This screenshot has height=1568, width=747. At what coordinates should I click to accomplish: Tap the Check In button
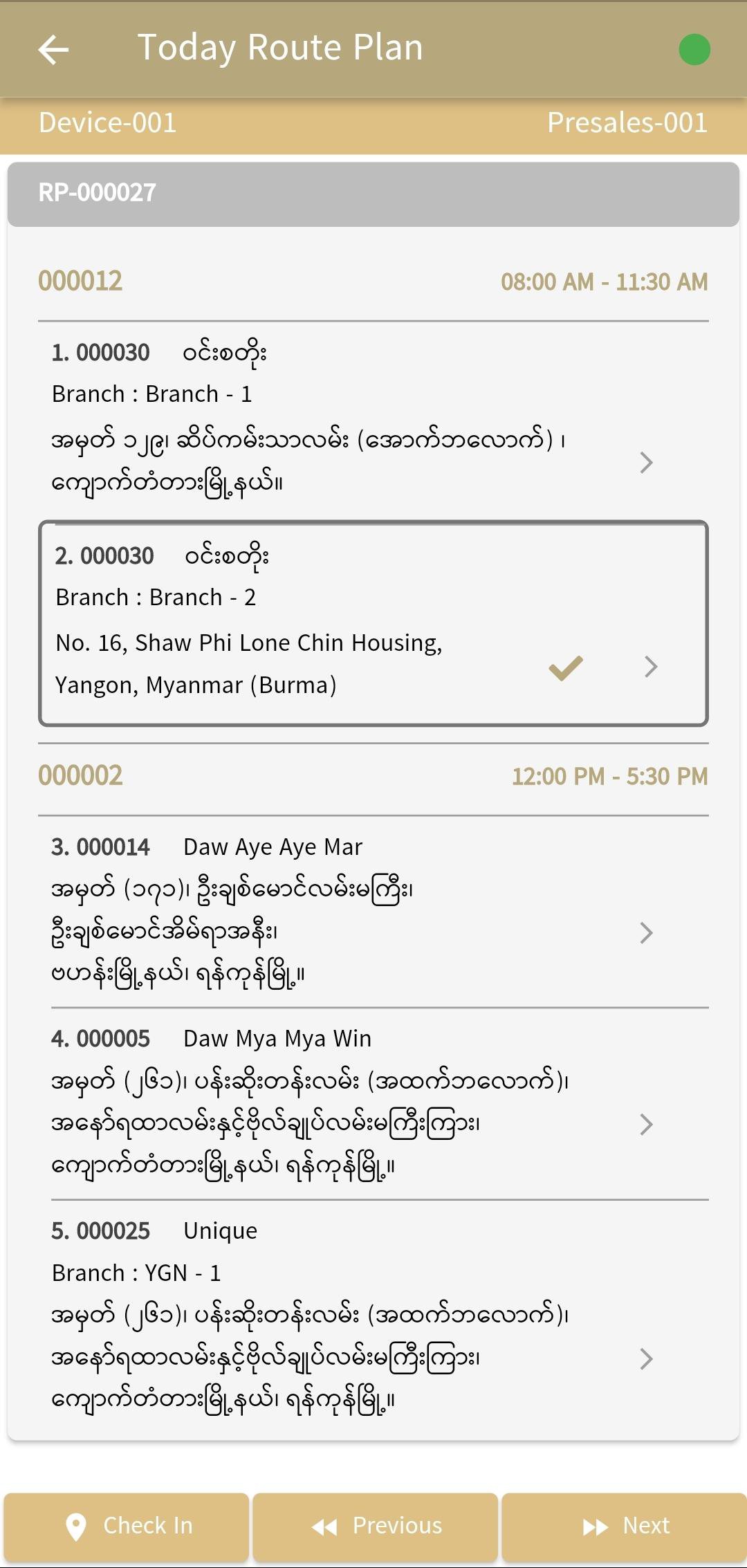click(127, 1526)
